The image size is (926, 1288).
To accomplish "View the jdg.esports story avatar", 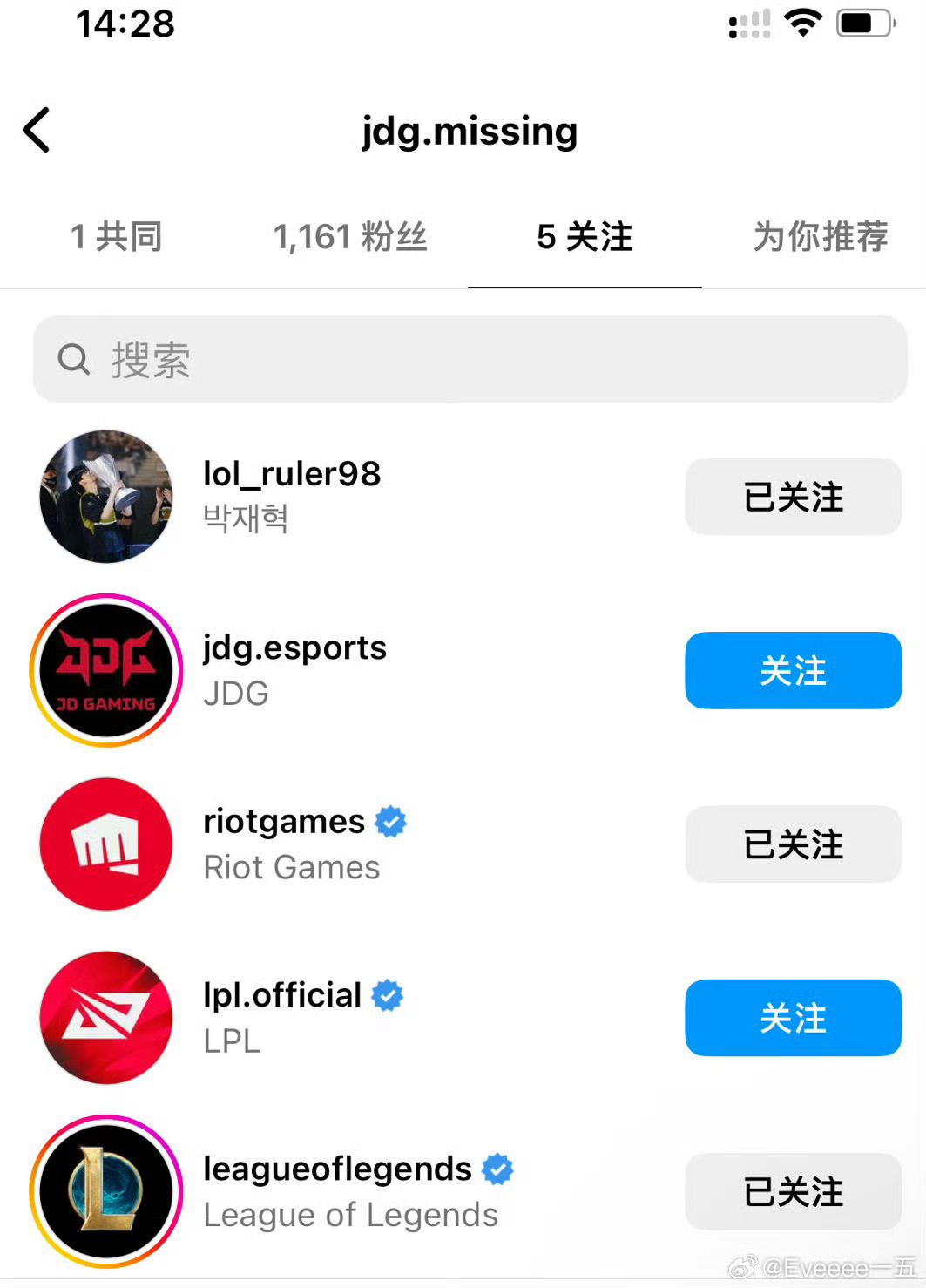I will pos(106,670).
